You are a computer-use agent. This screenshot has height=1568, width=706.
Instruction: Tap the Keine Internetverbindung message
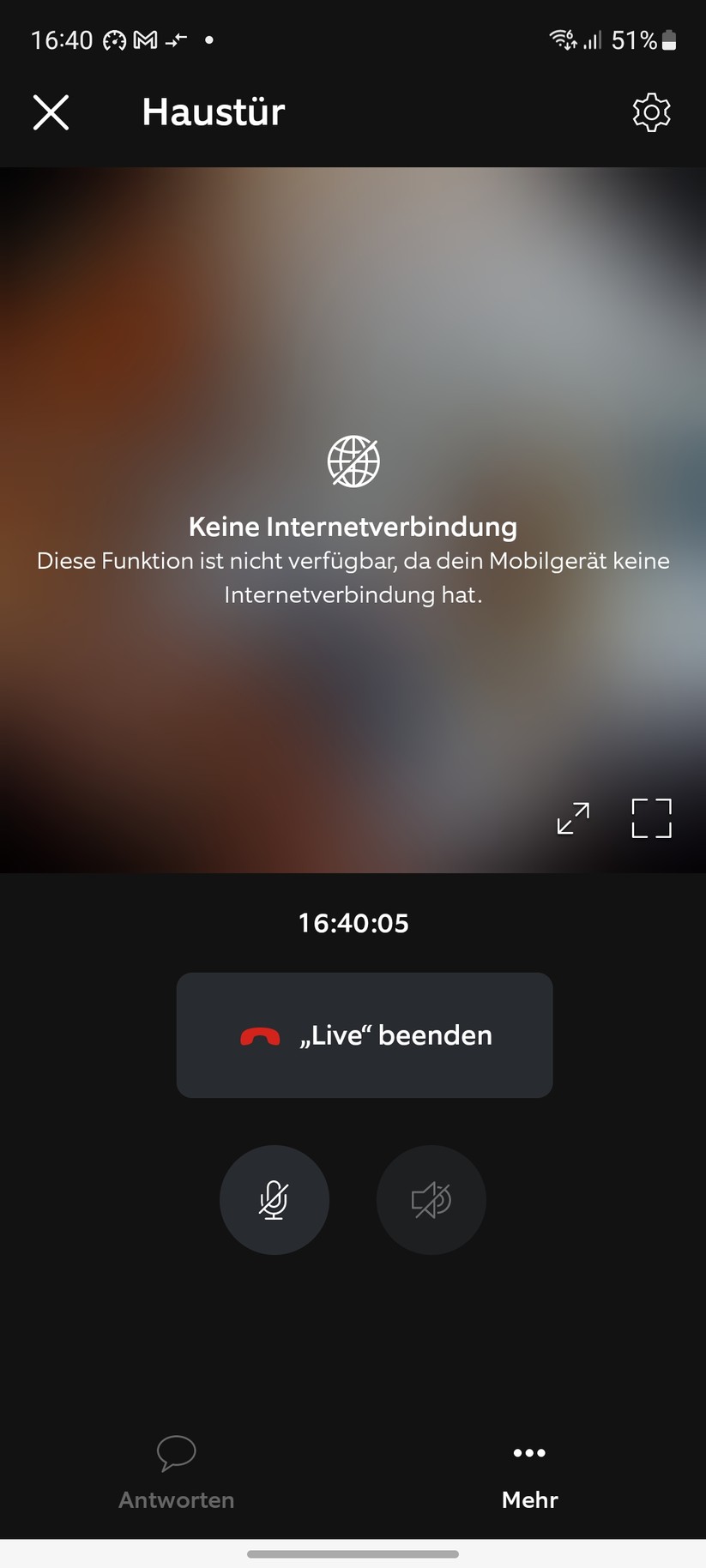(353, 527)
